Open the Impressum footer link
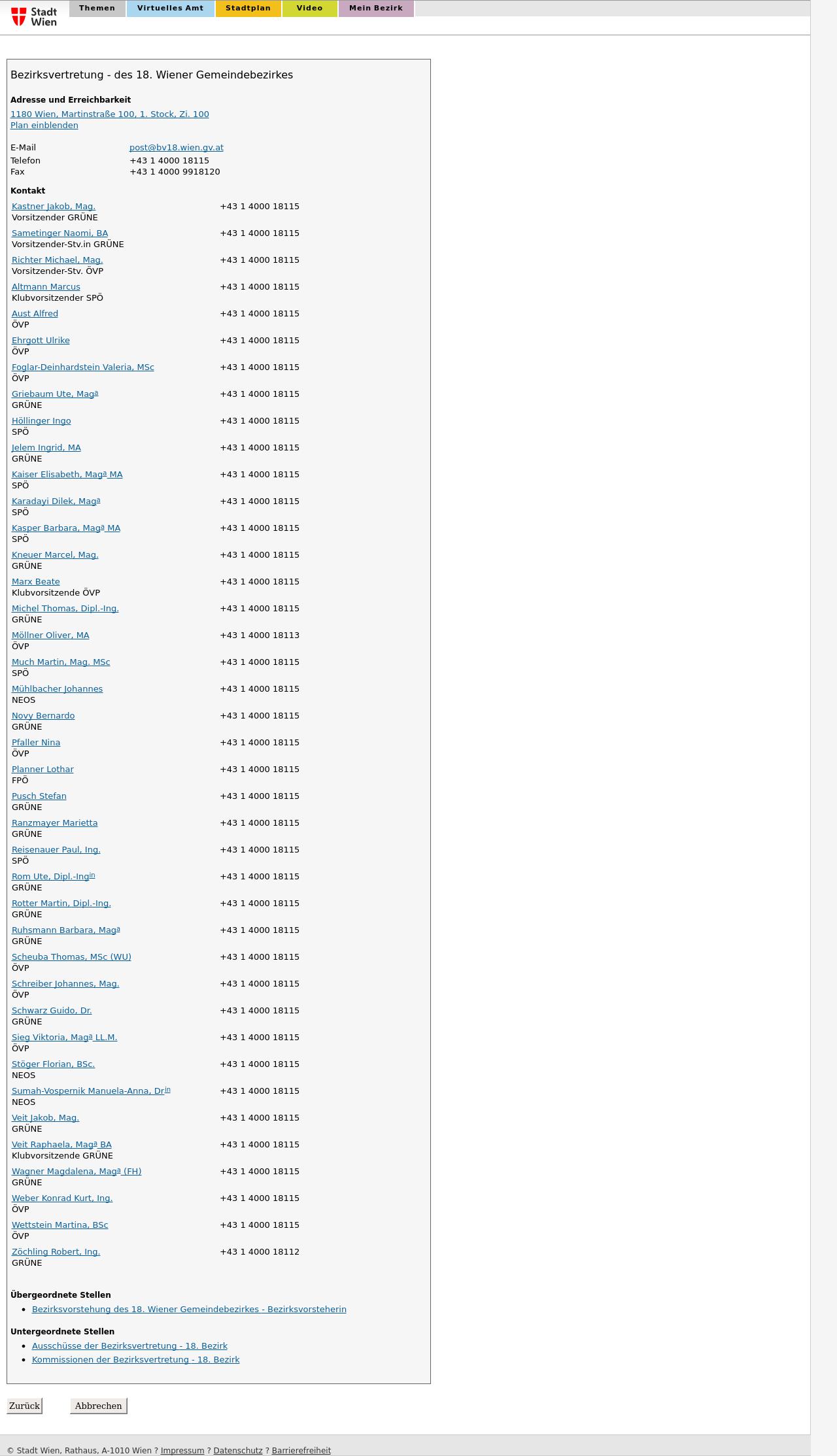Image resolution: width=837 pixels, height=1456 pixels. pyautogui.click(x=182, y=1451)
